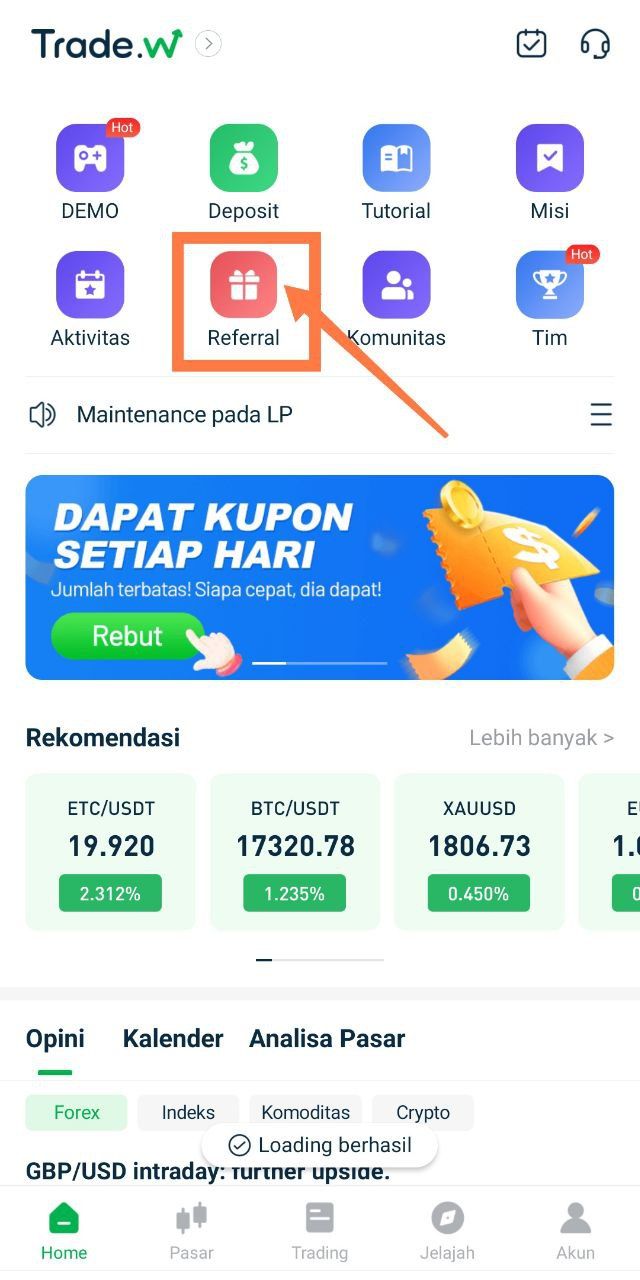
Task: Open the Akun bottom tab
Action: pyautogui.click(x=575, y=1232)
